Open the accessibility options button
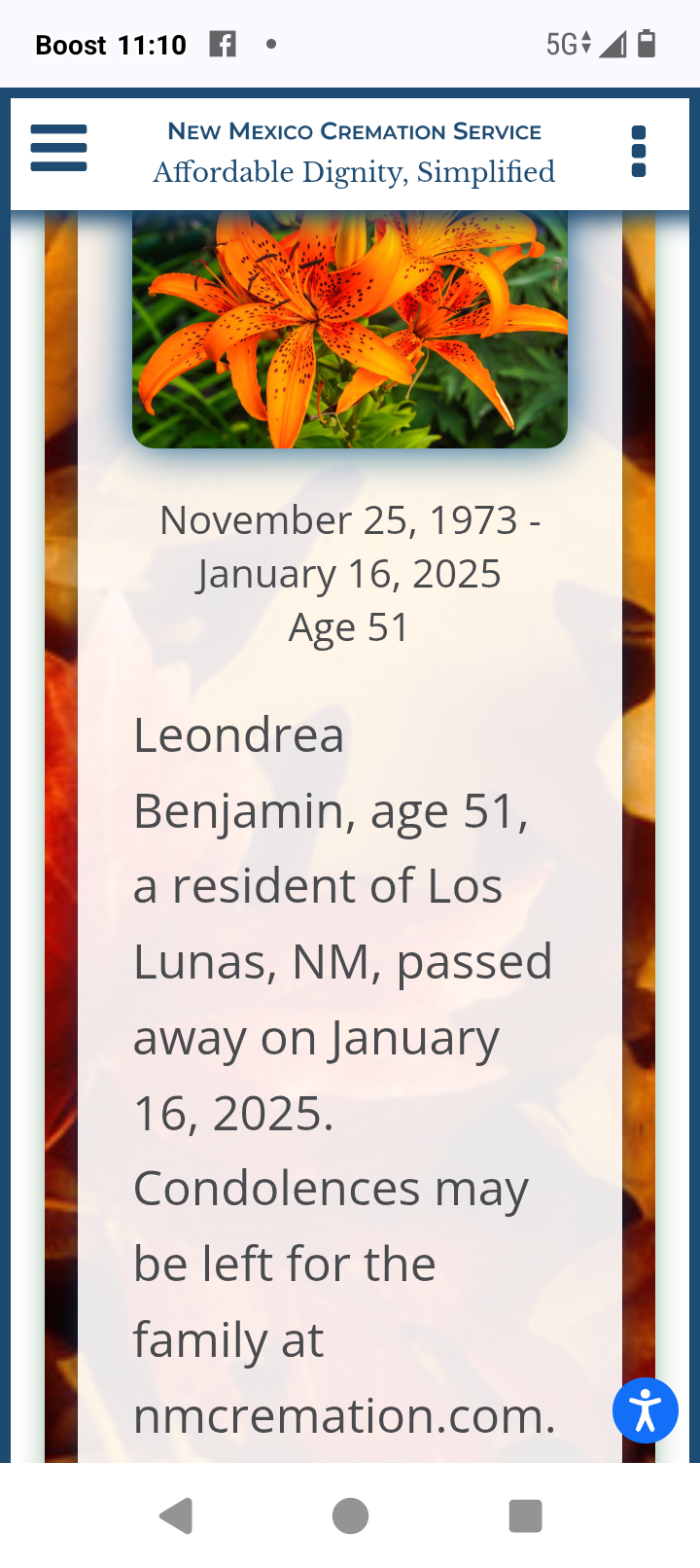Viewport: 700px width, 1568px height. (645, 1410)
